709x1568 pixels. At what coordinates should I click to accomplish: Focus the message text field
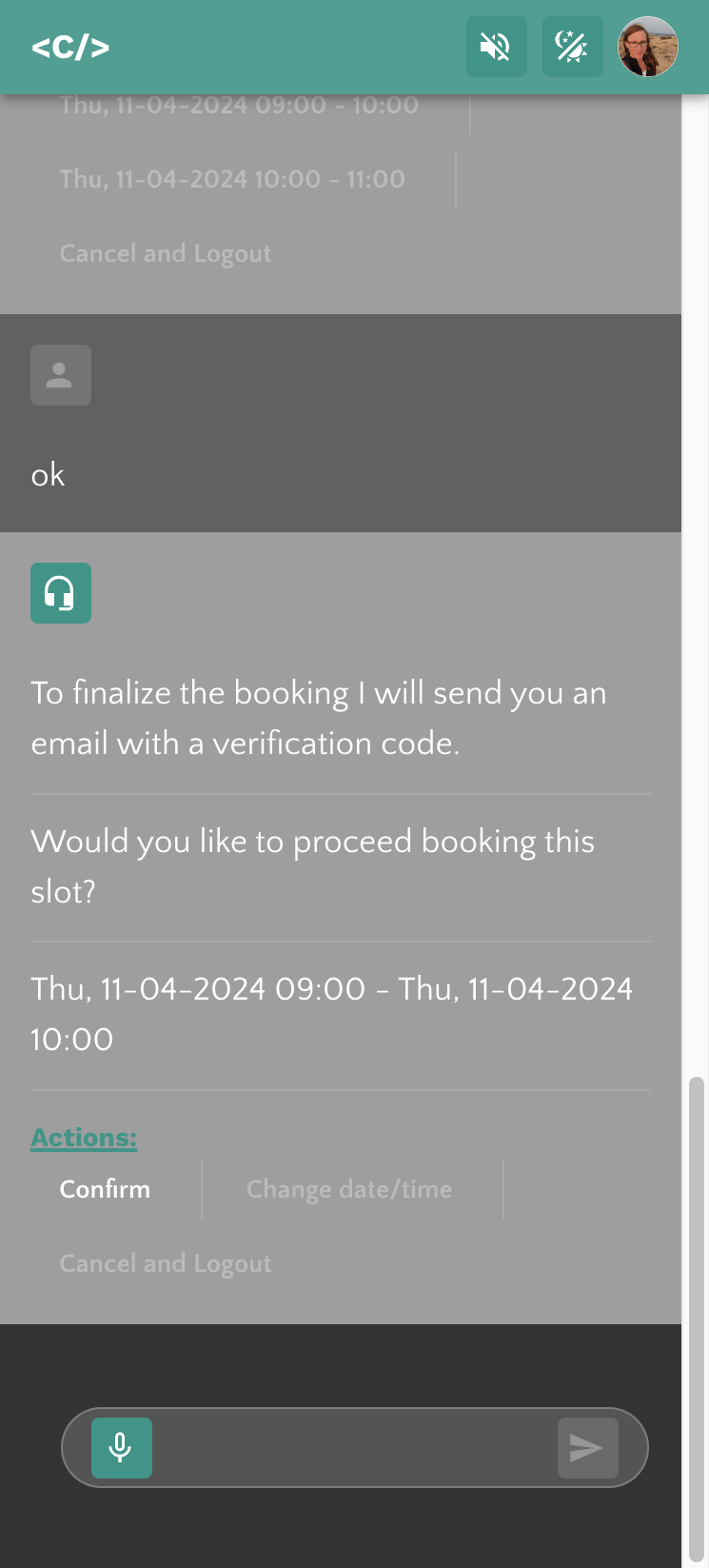354,1447
